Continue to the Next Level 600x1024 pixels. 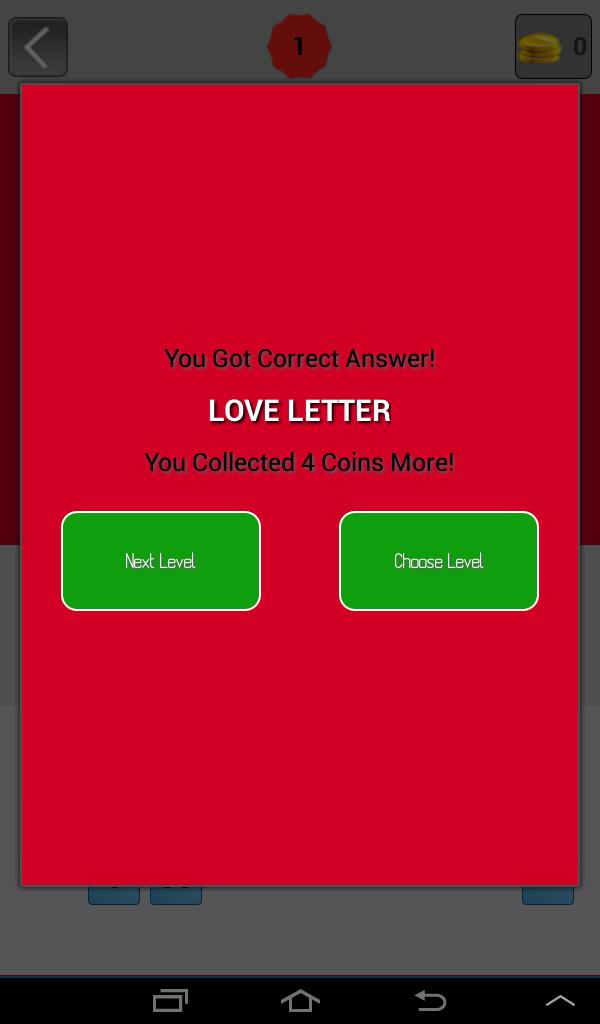(161, 561)
